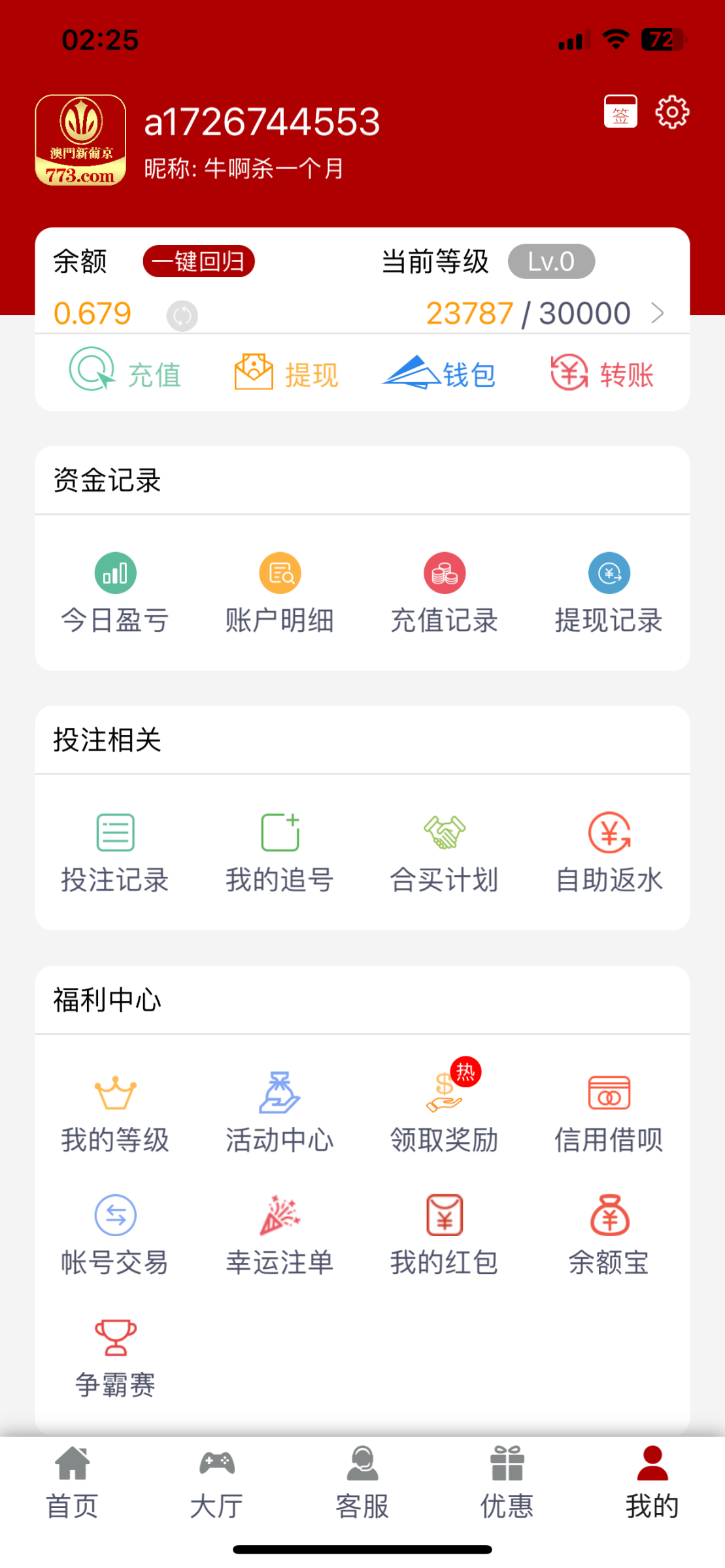Open 充值 to recharge

125,372
